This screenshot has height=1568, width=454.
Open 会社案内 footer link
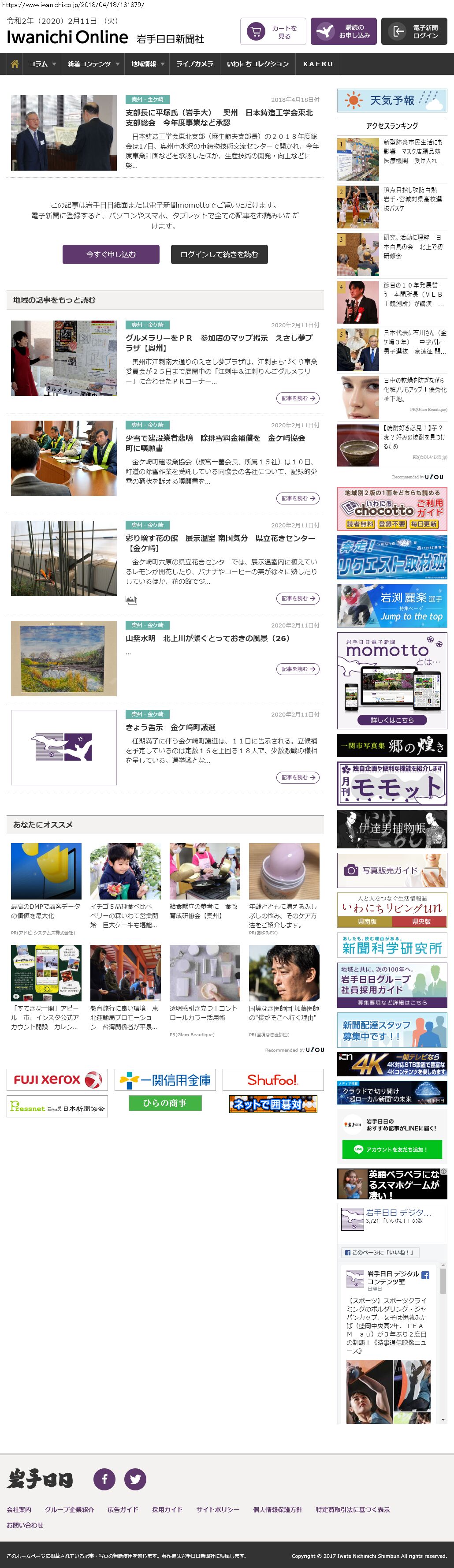(19, 1509)
